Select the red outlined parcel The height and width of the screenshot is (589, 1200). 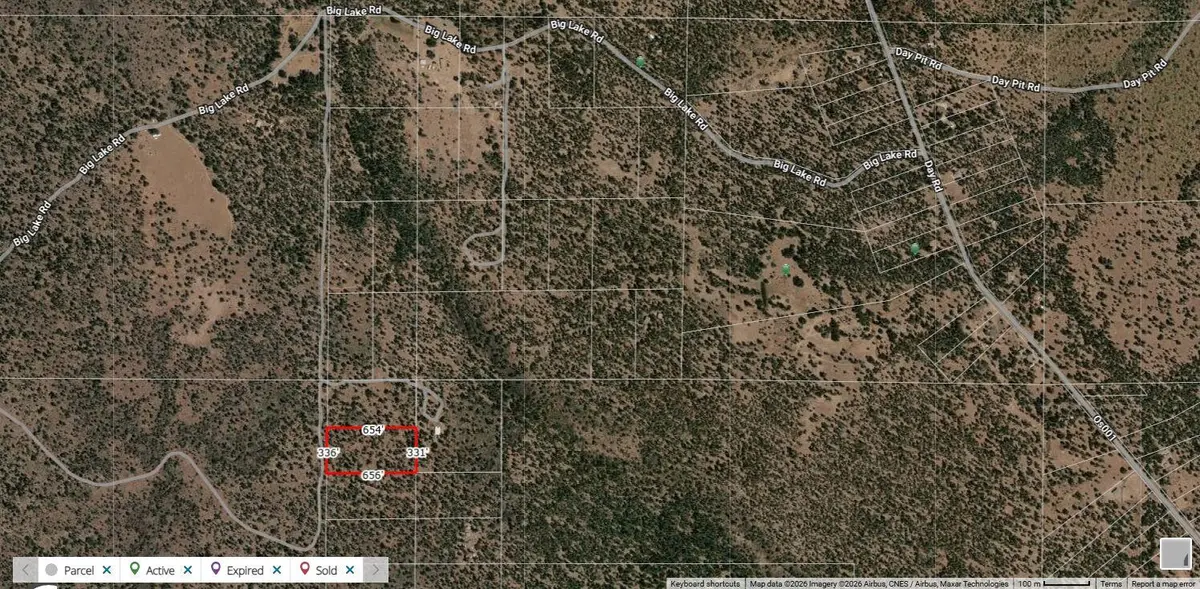372,451
